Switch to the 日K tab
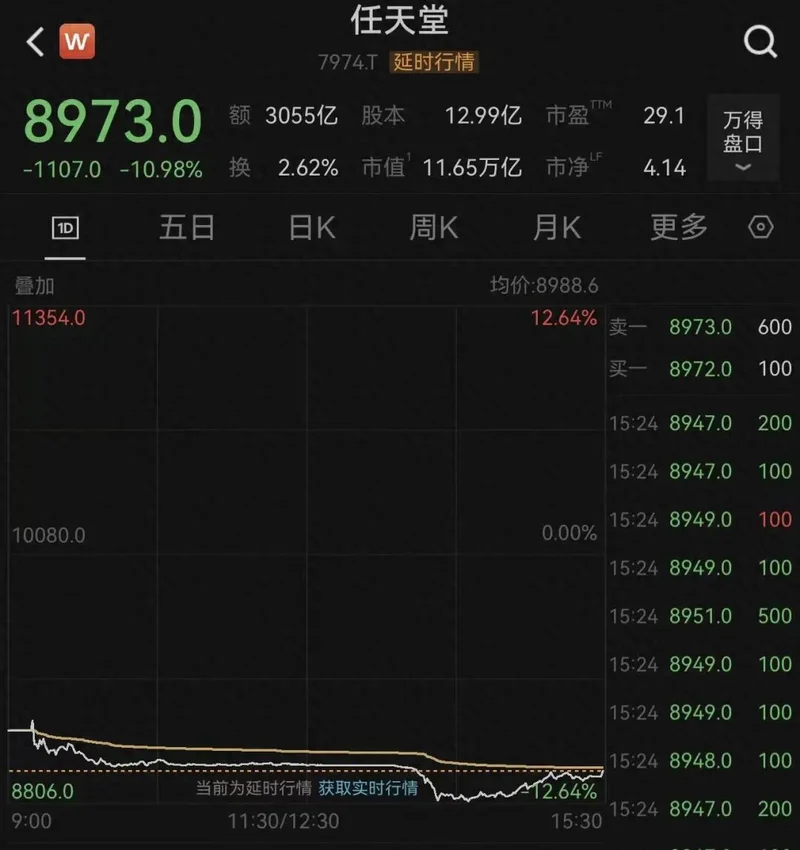The height and width of the screenshot is (850, 800). pyautogui.click(x=312, y=228)
